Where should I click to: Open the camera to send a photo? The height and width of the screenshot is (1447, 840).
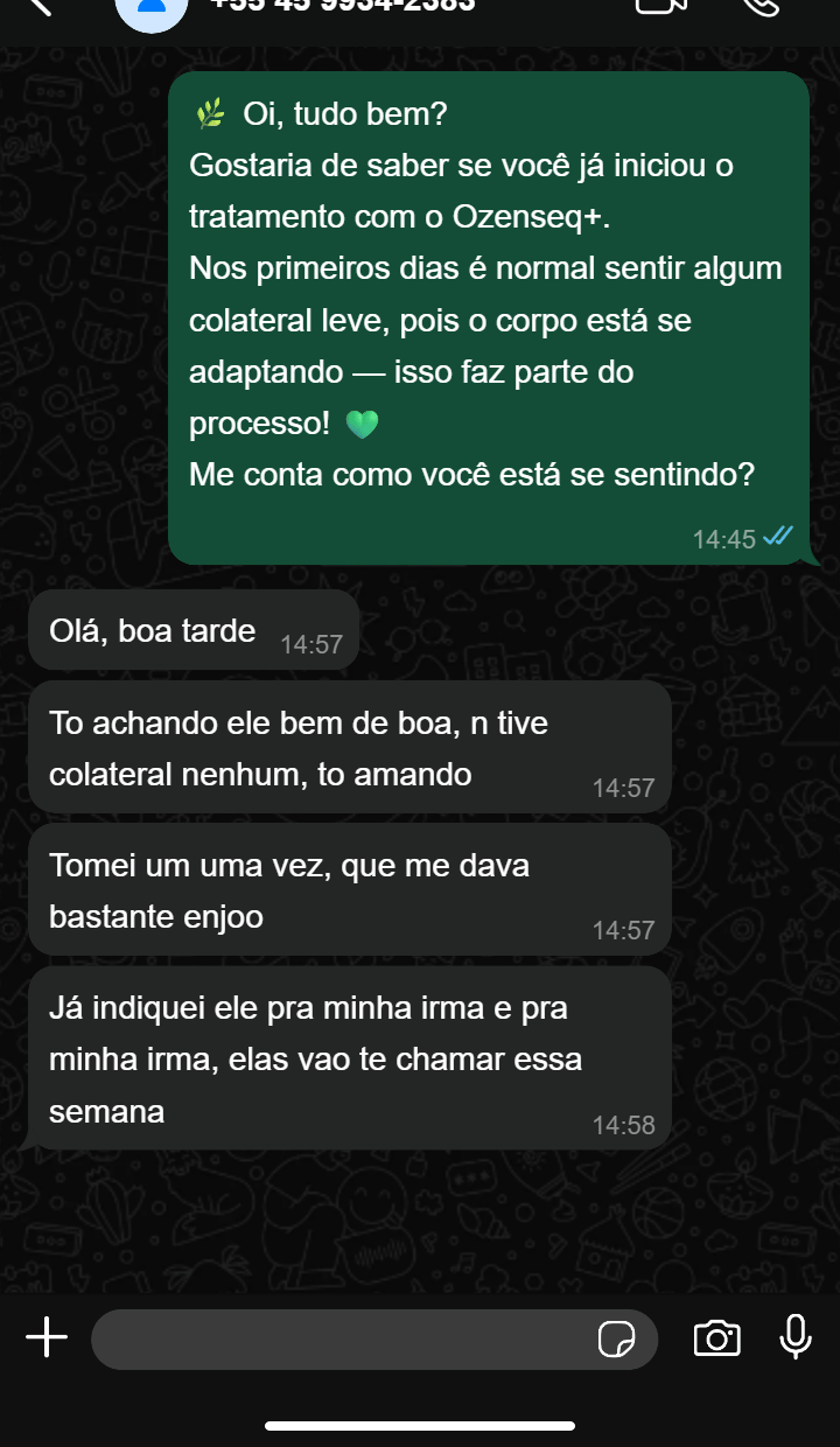click(717, 1339)
